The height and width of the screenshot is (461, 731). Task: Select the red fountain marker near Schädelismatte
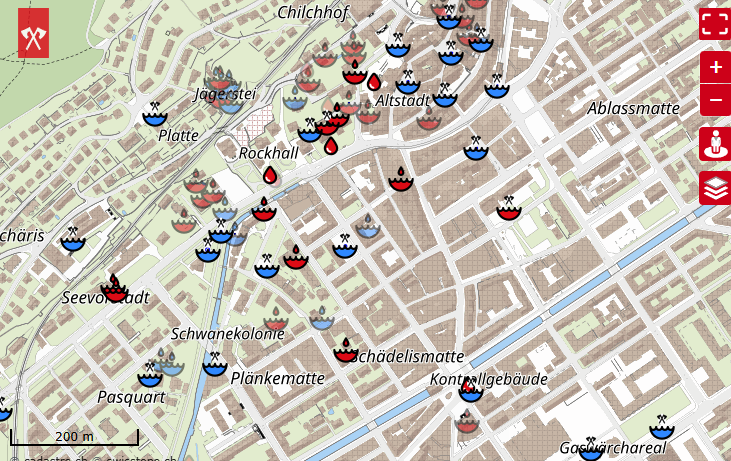[x=346, y=351]
